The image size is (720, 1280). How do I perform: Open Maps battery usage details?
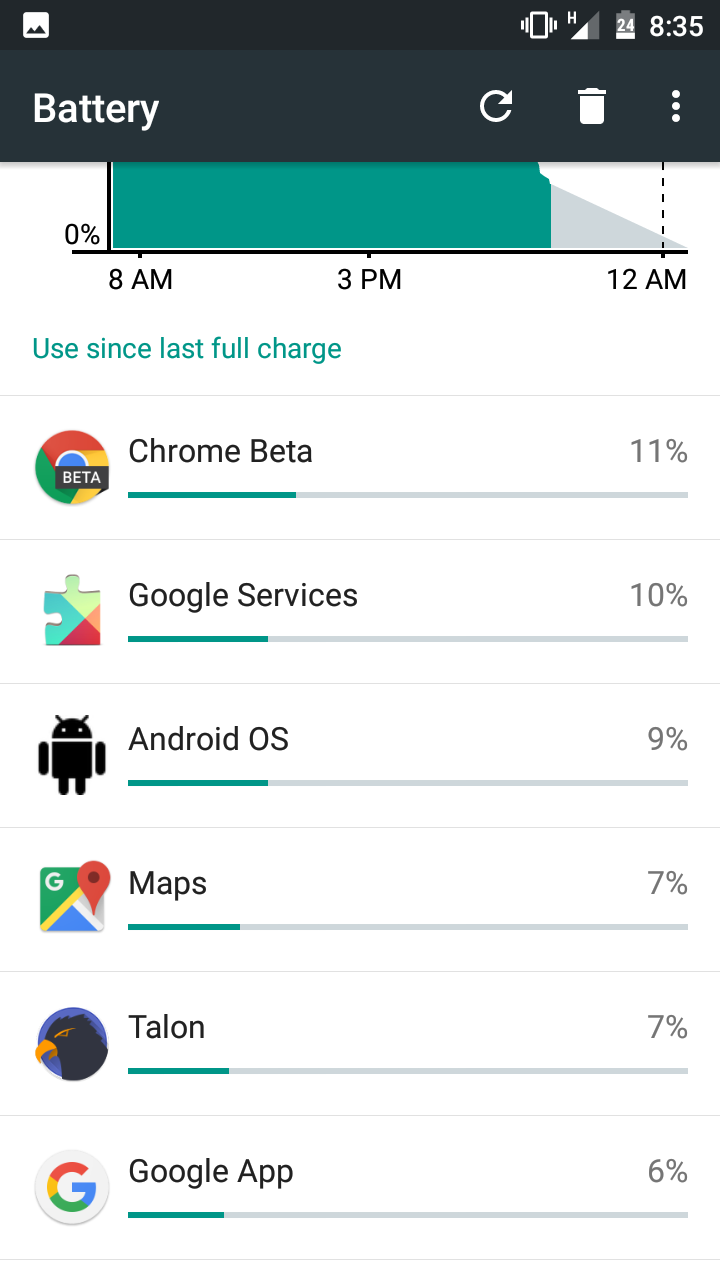coord(360,900)
